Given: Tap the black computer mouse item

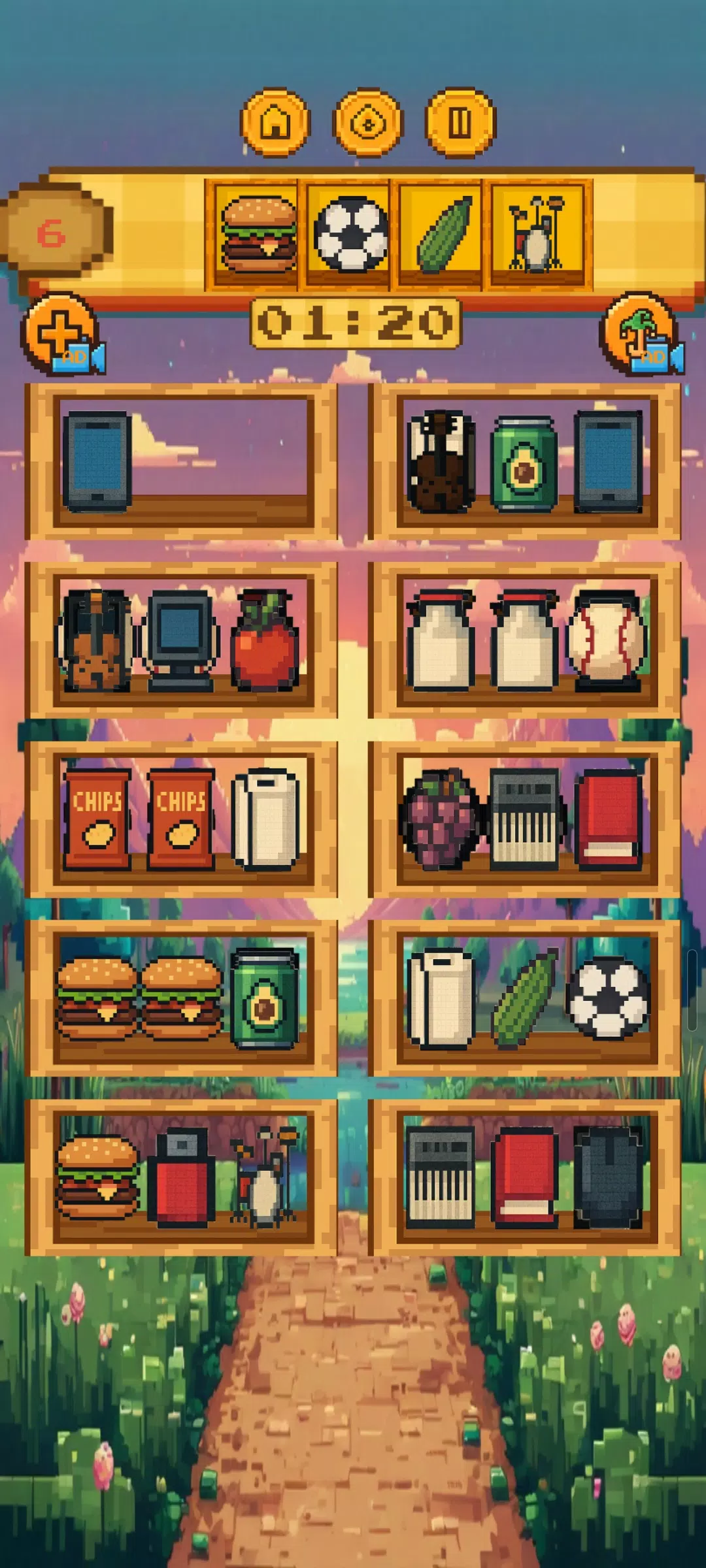Looking at the screenshot, I should (607, 1178).
